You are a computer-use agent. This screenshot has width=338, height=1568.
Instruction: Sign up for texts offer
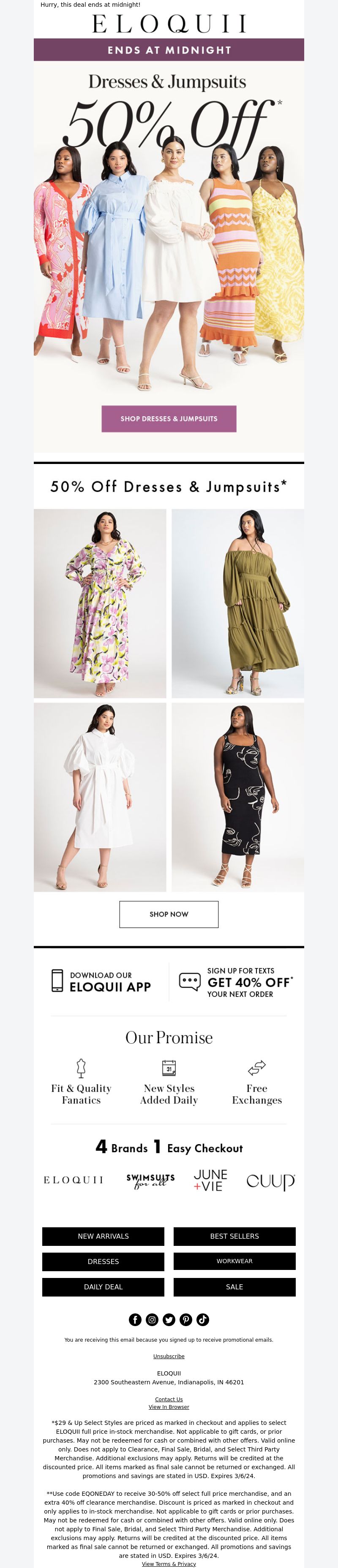[x=236, y=982]
